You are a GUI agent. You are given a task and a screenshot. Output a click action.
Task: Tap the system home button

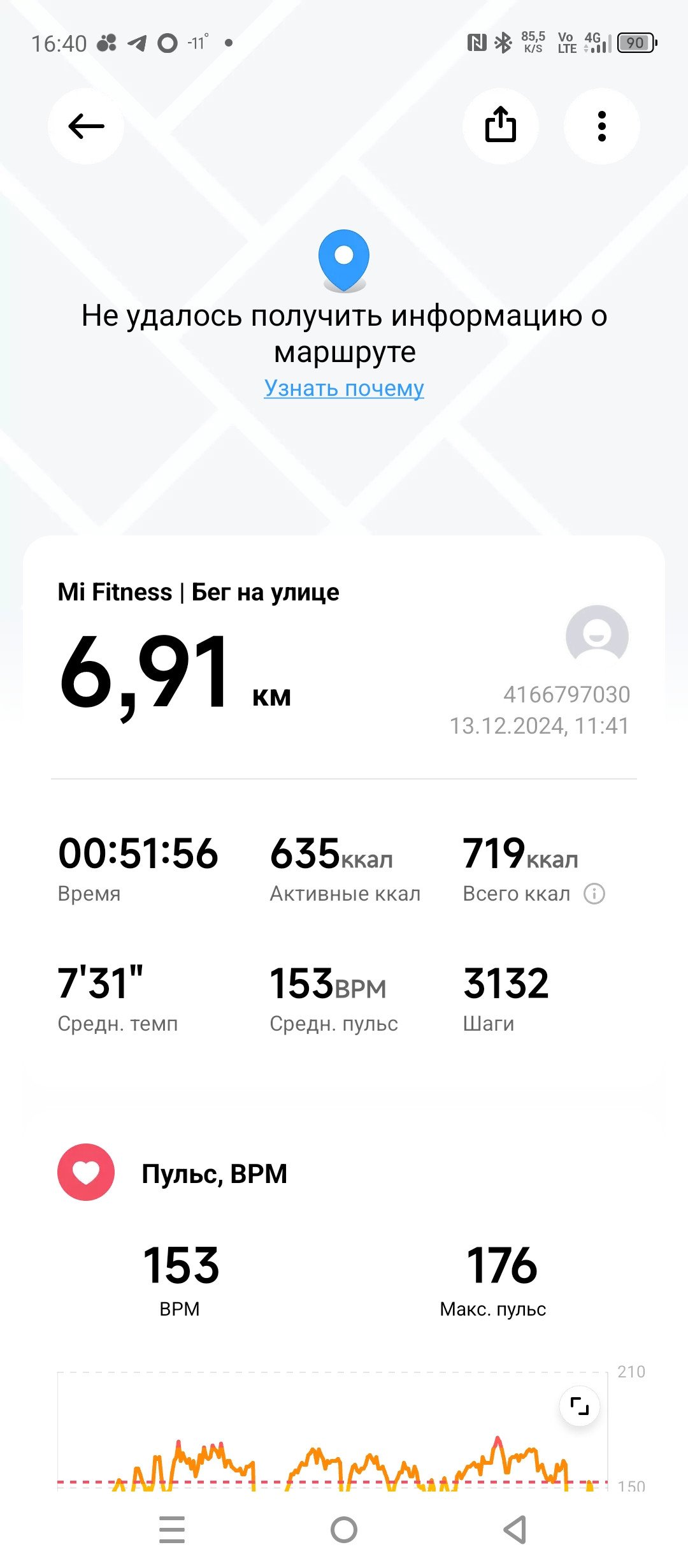(344, 1529)
